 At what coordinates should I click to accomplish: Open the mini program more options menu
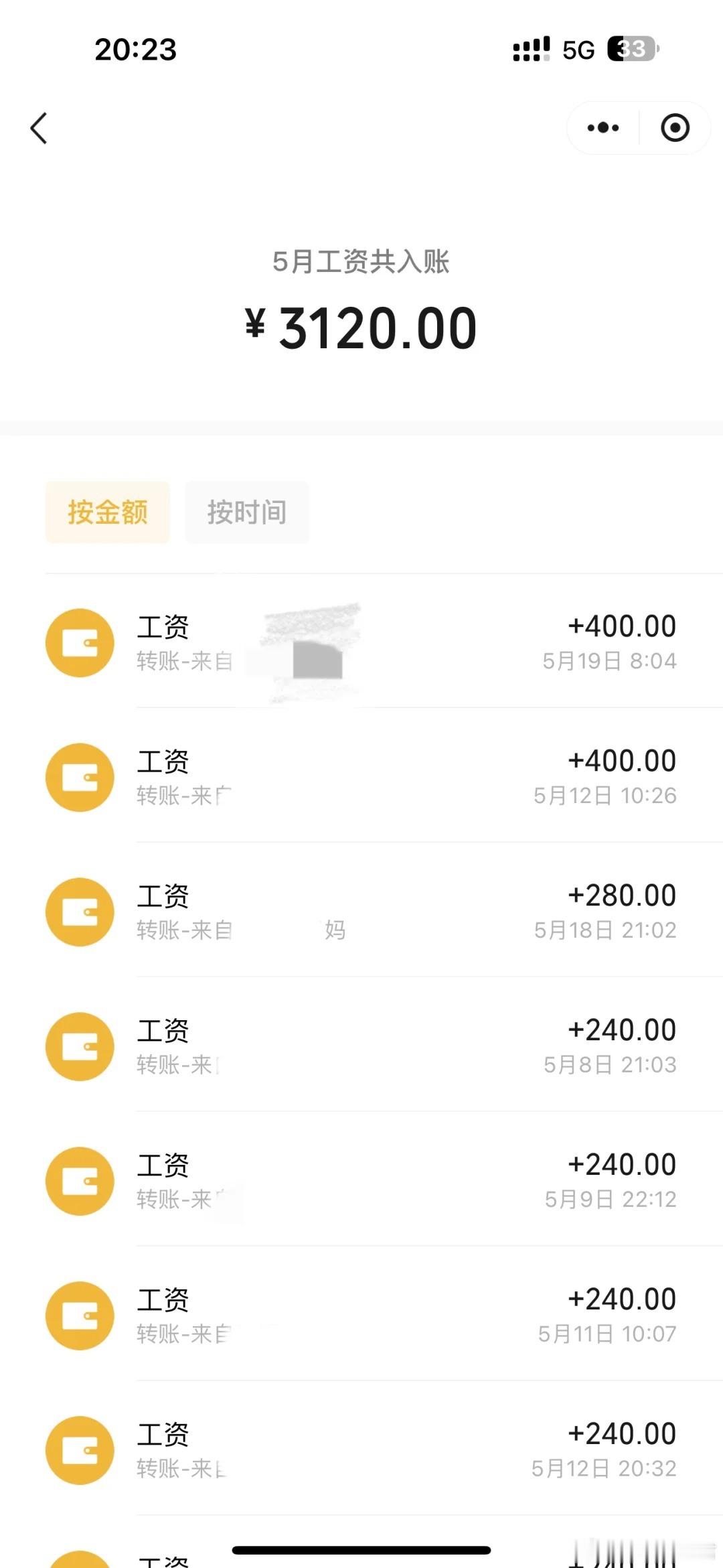point(603,128)
